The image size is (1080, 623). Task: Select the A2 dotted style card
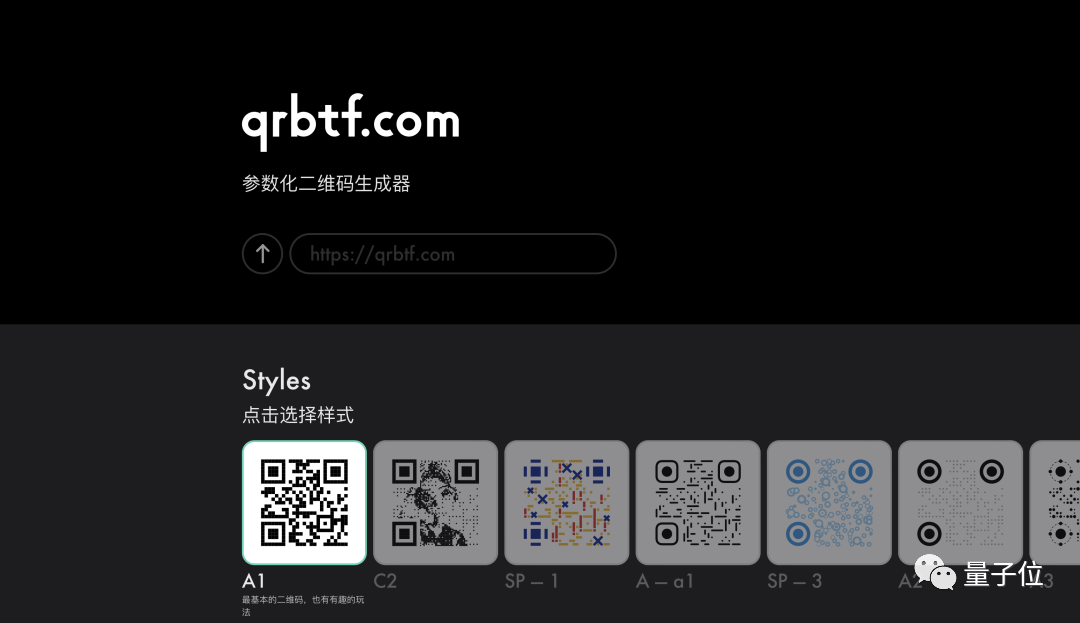click(960, 502)
